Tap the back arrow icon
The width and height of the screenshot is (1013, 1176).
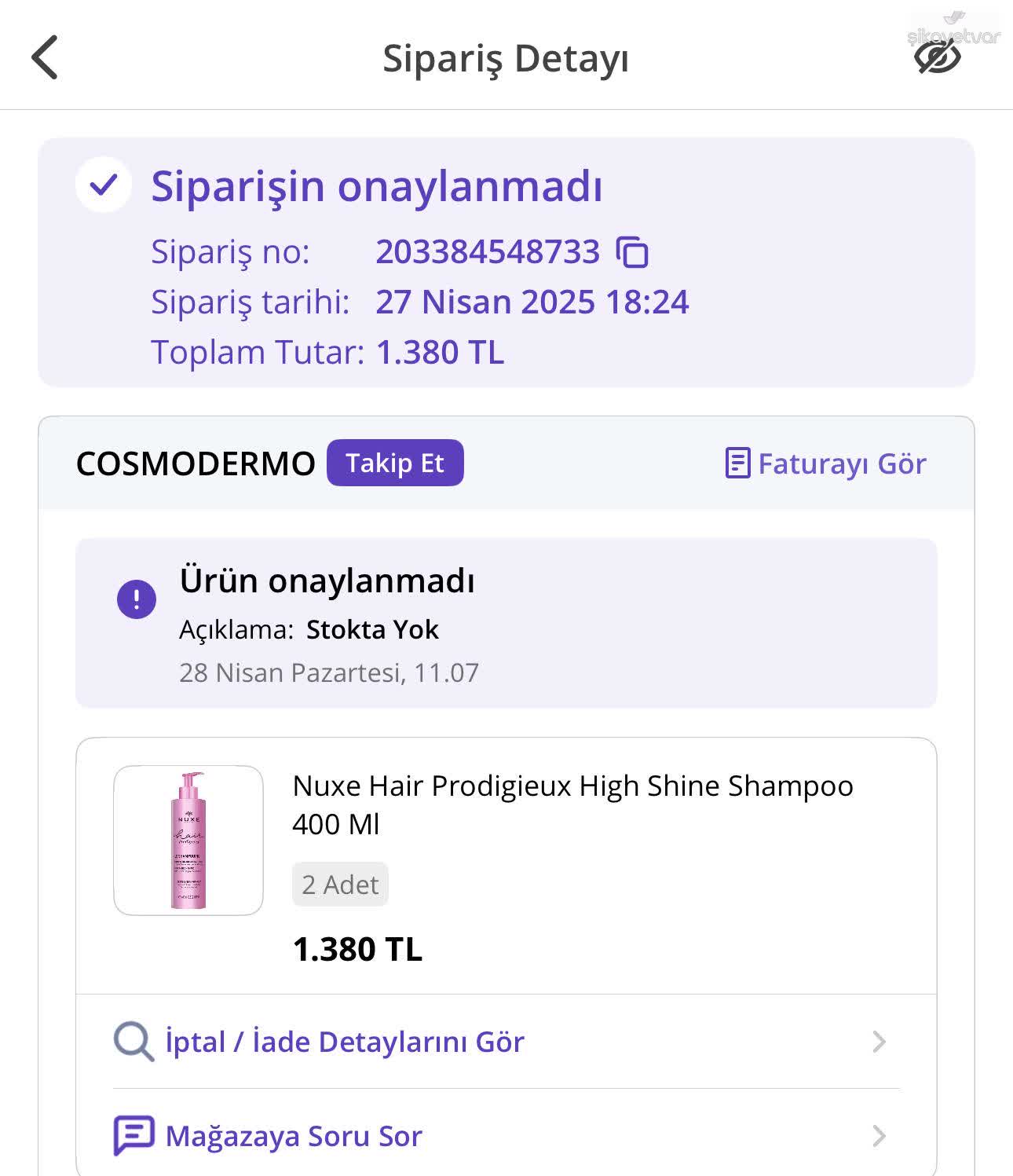coord(45,57)
